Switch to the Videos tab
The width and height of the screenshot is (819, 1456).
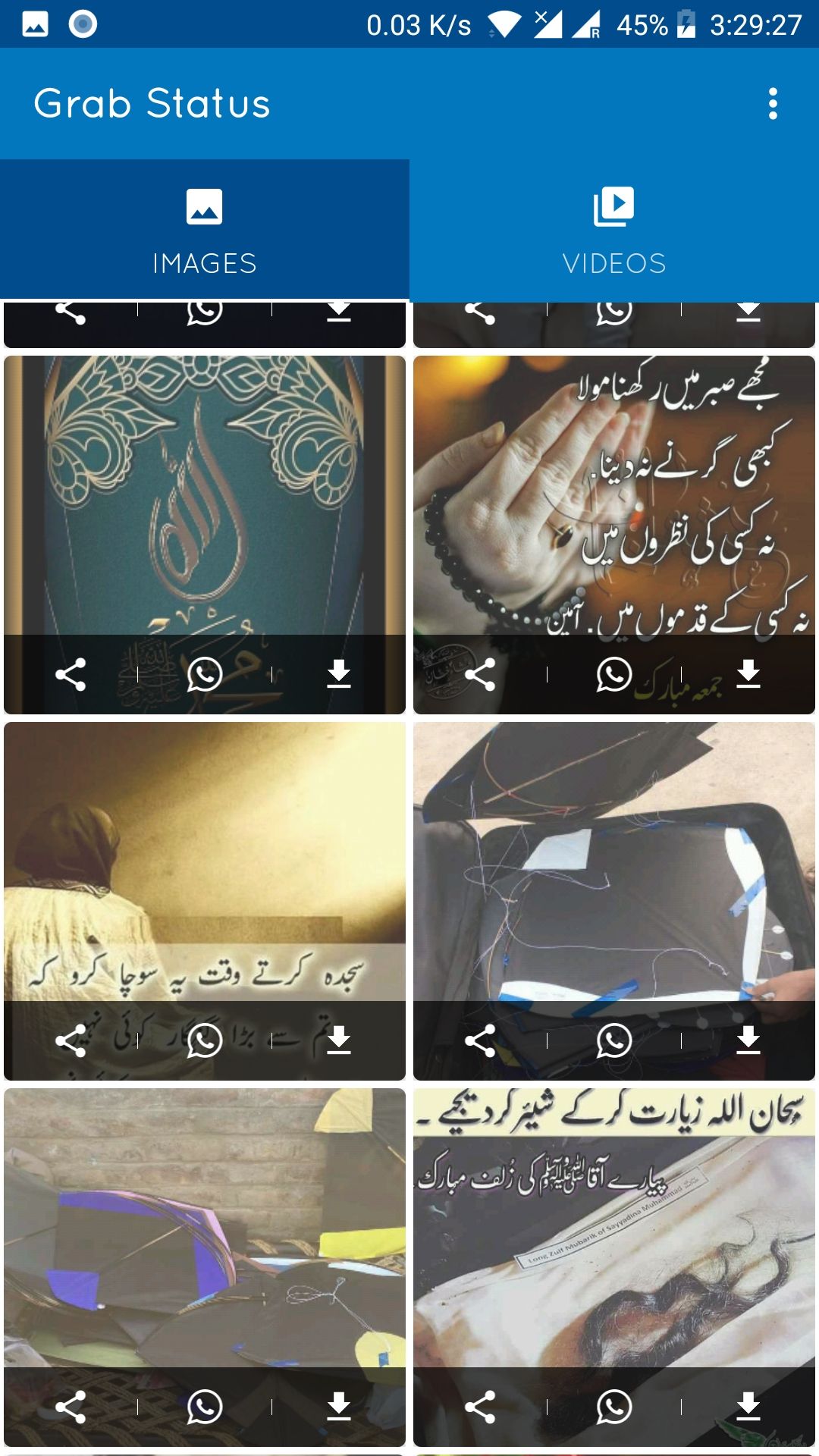[614, 231]
